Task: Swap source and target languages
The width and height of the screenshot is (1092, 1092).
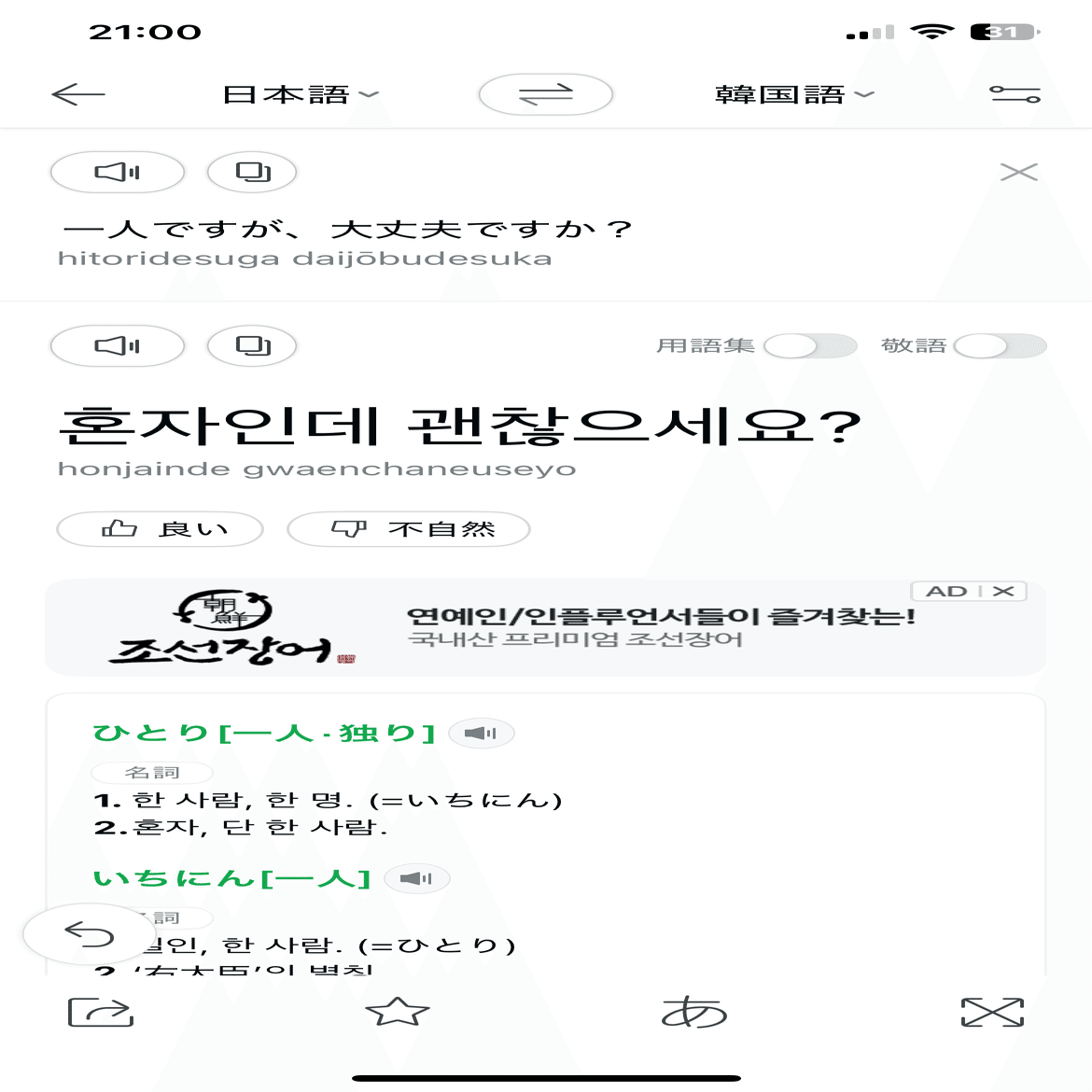Action: tap(546, 94)
